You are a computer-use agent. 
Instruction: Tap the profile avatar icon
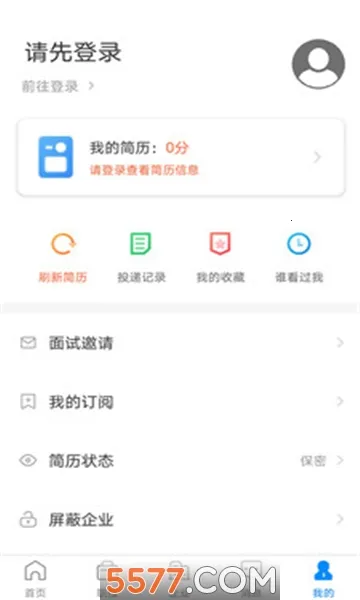(318, 64)
